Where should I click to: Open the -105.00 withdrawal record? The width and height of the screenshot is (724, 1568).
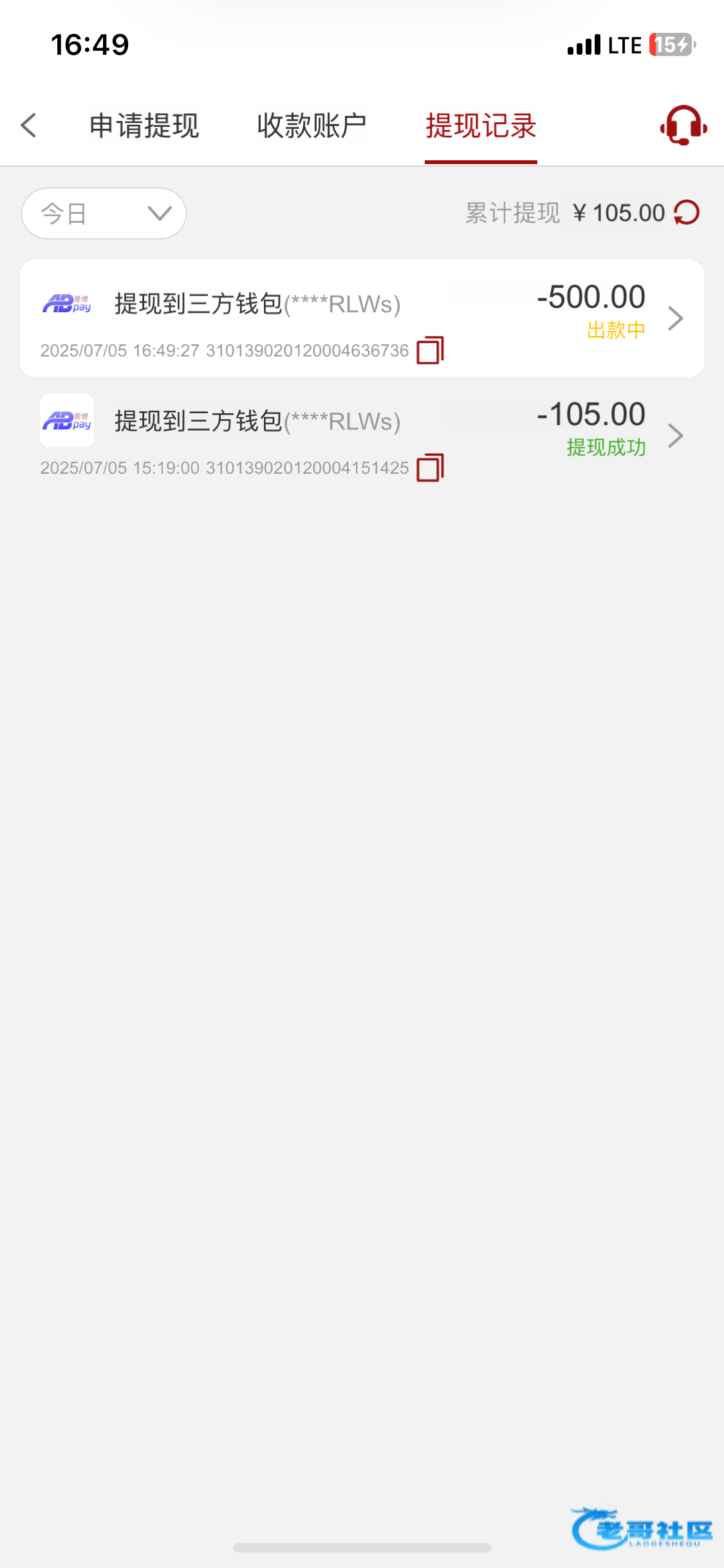(674, 436)
